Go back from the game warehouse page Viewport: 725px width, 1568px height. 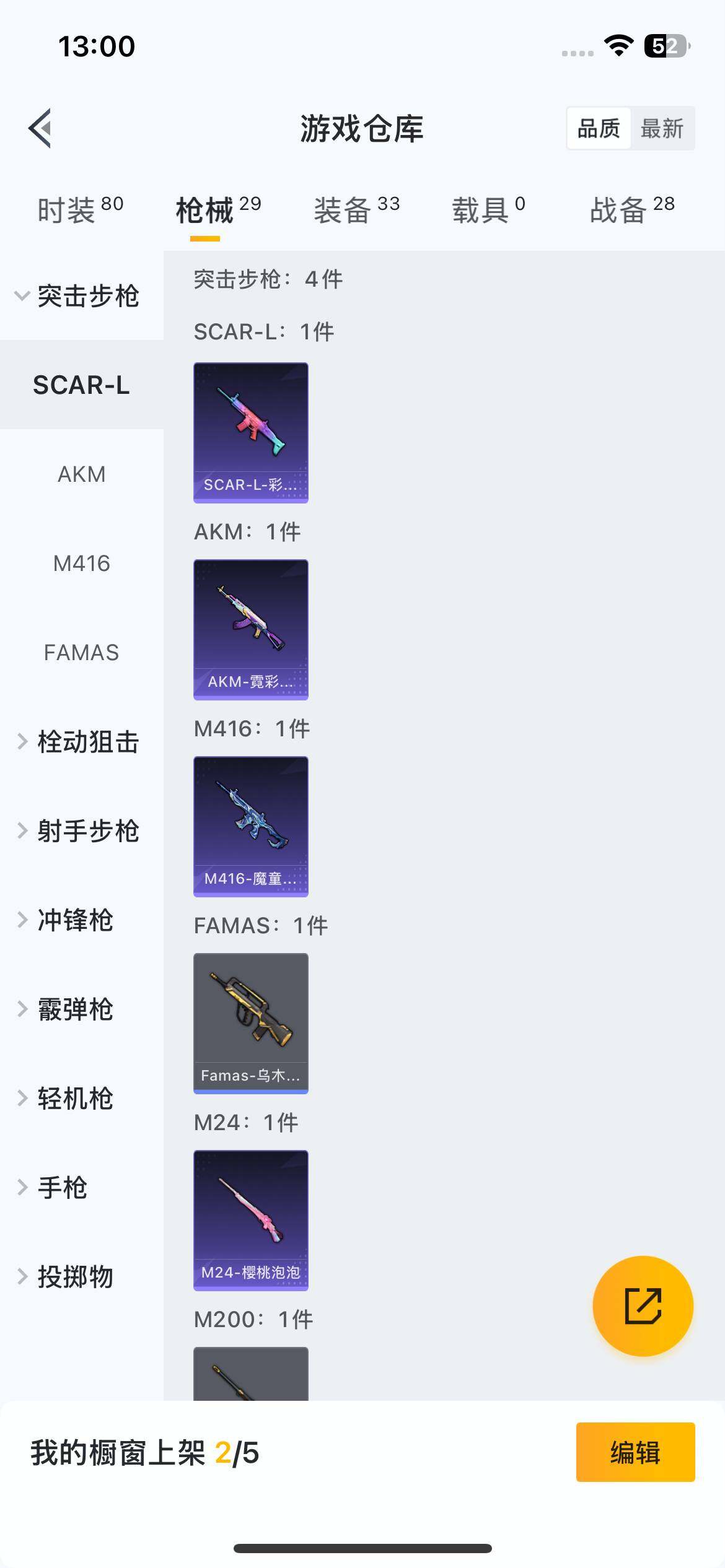click(40, 129)
